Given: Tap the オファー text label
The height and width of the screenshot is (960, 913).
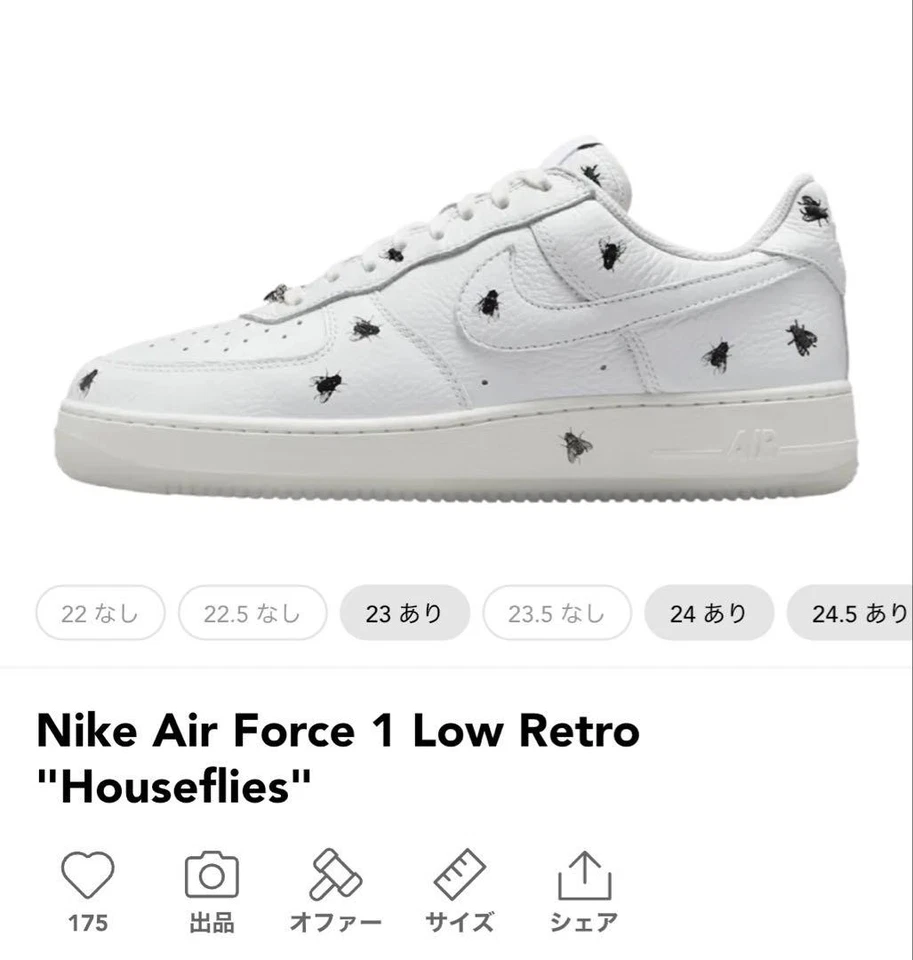Looking at the screenshot, I should click(x=336, y=922).
